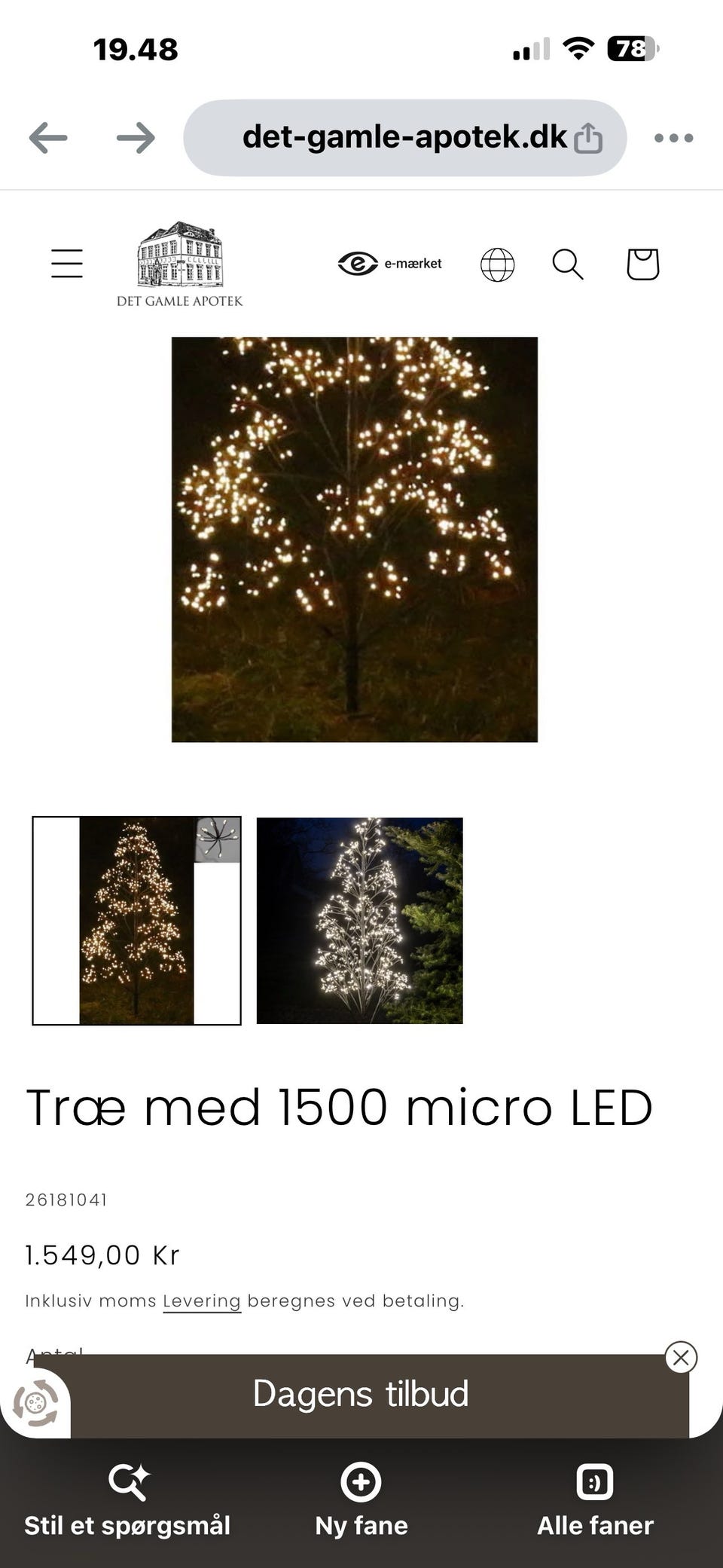The height and width of the screenshot is (1568, 723).
Task: Open the shop search
Action: pyautogui.click(x=568, y=264)
